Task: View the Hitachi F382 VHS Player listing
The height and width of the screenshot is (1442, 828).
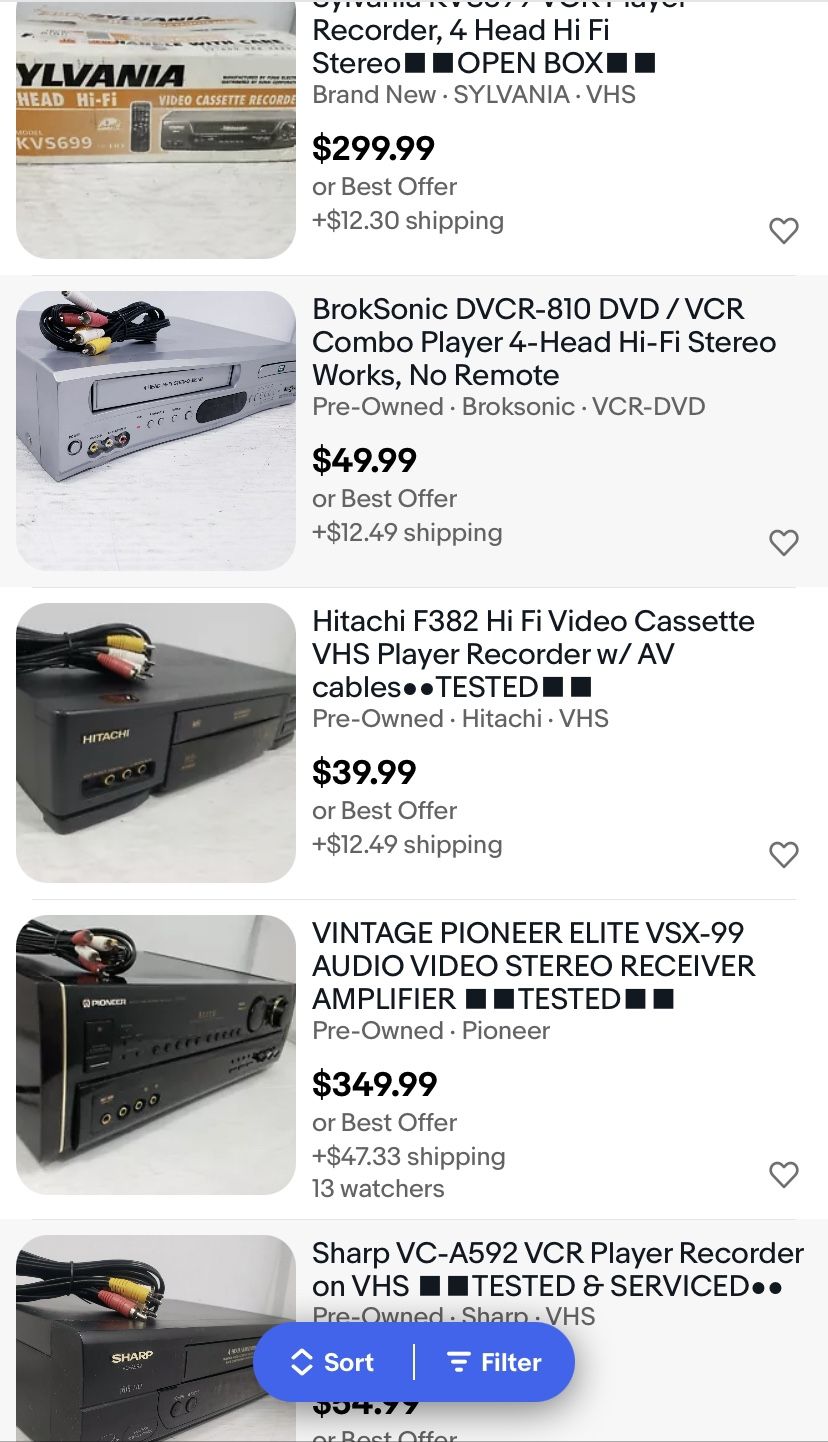Action: (x=532, y=654)
